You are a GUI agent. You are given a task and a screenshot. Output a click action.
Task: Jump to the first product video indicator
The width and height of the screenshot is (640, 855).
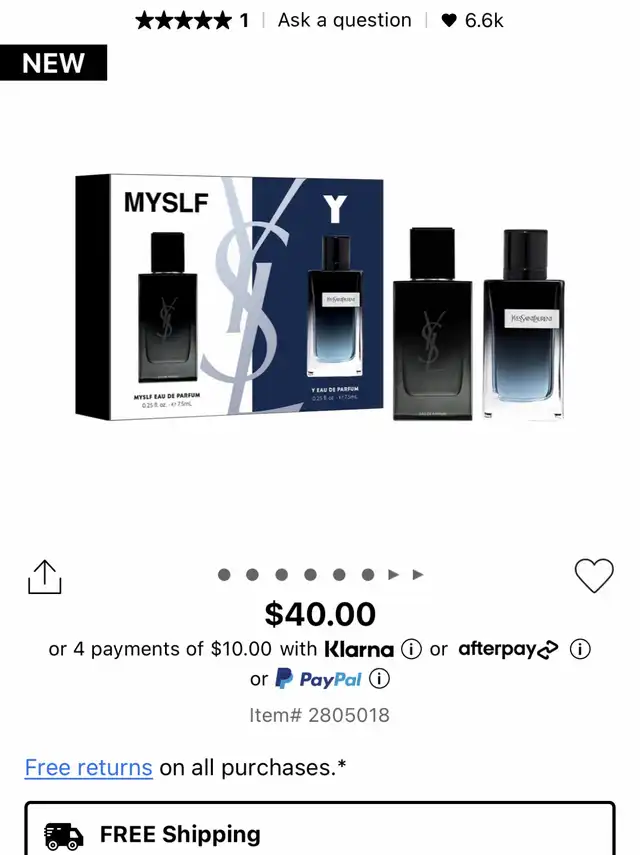pos(394,574)
